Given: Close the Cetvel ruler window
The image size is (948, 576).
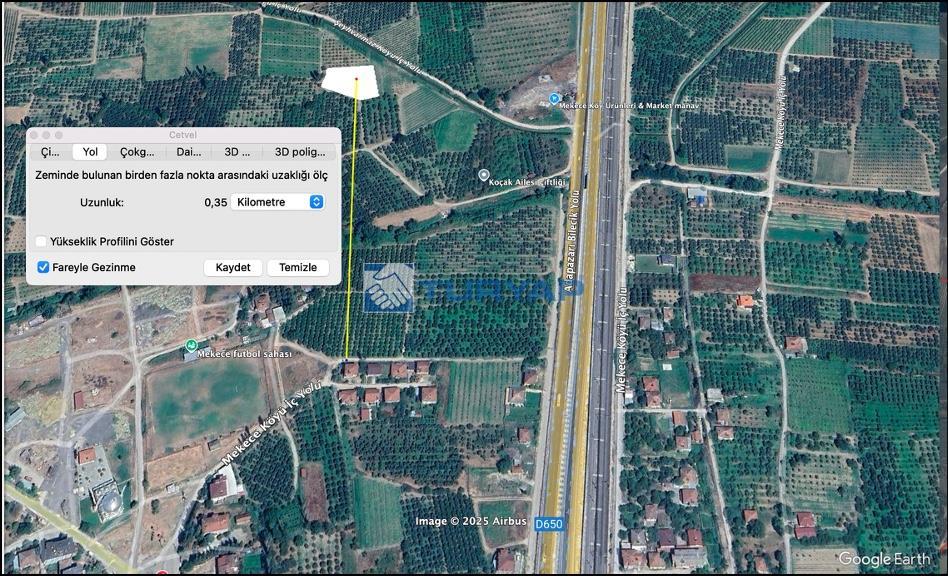Looking at the screenshot, I should click(x=33, y=134).
